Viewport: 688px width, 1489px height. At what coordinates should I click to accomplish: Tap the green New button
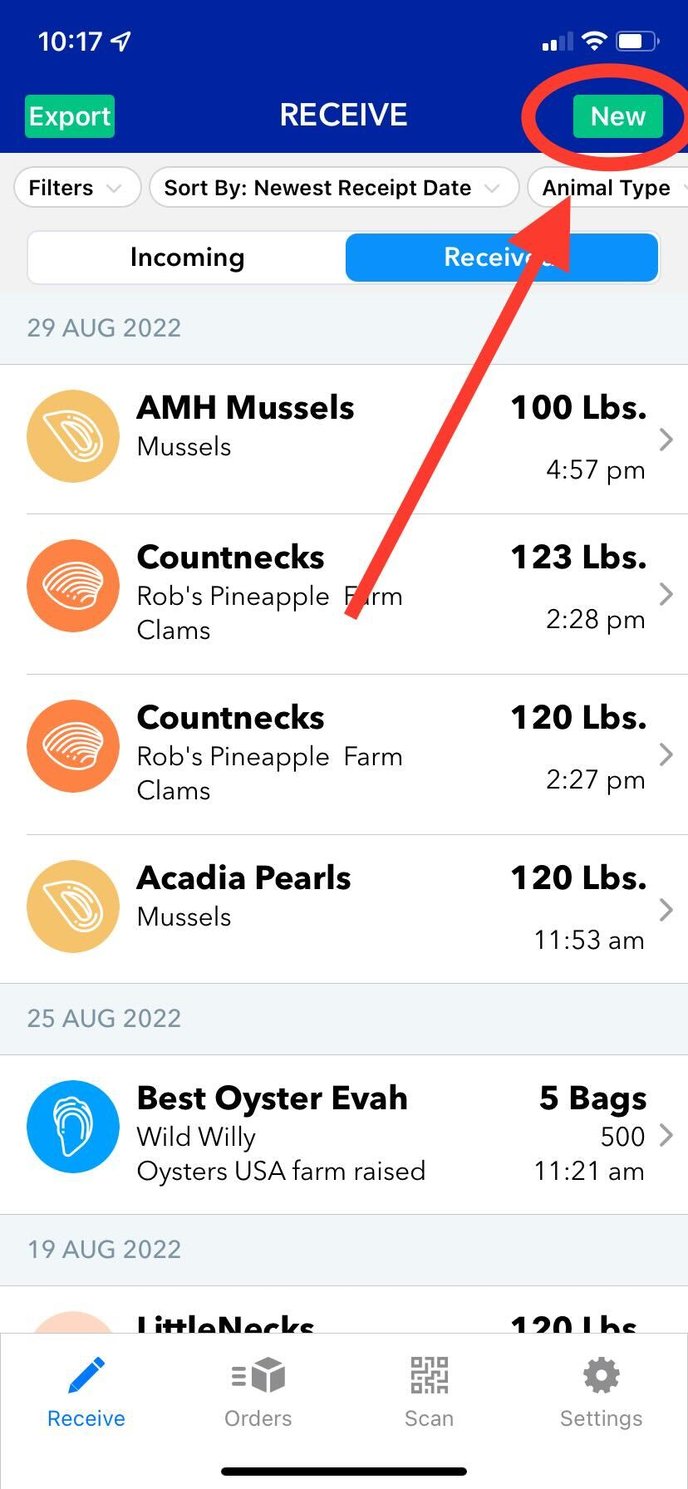[x=617, y=117]
